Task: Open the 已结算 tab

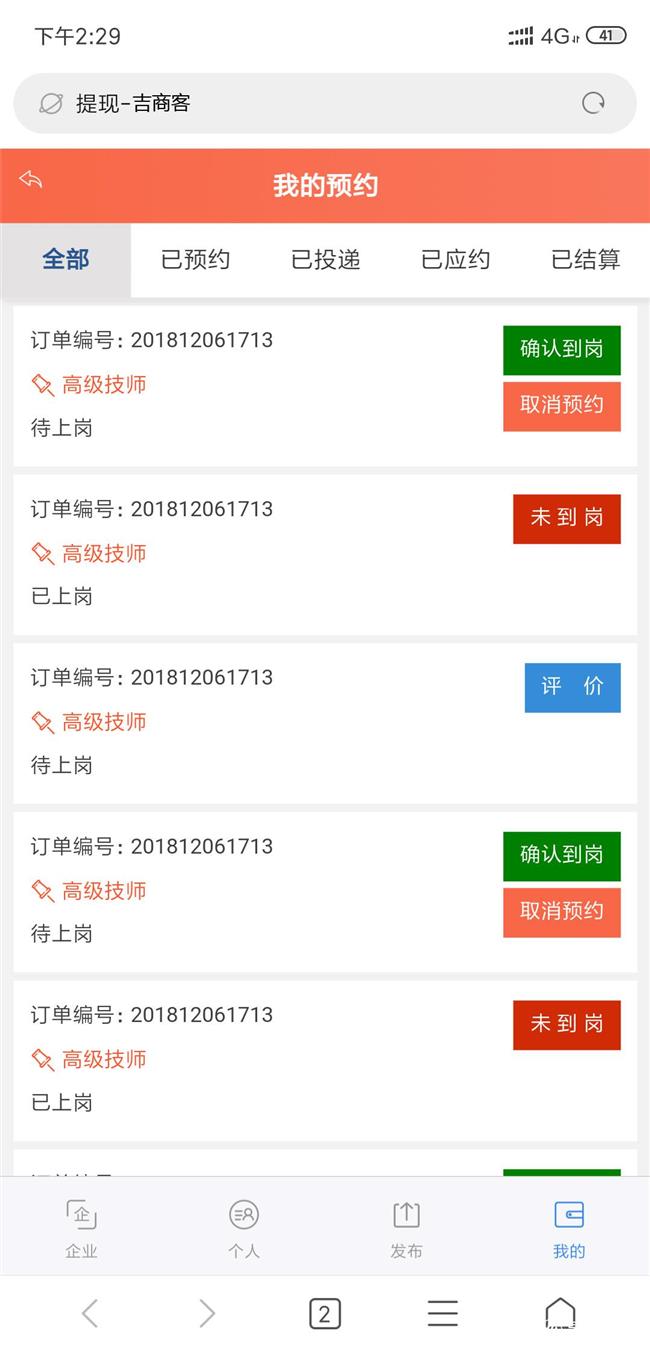Action: click(x=585, y=260)
